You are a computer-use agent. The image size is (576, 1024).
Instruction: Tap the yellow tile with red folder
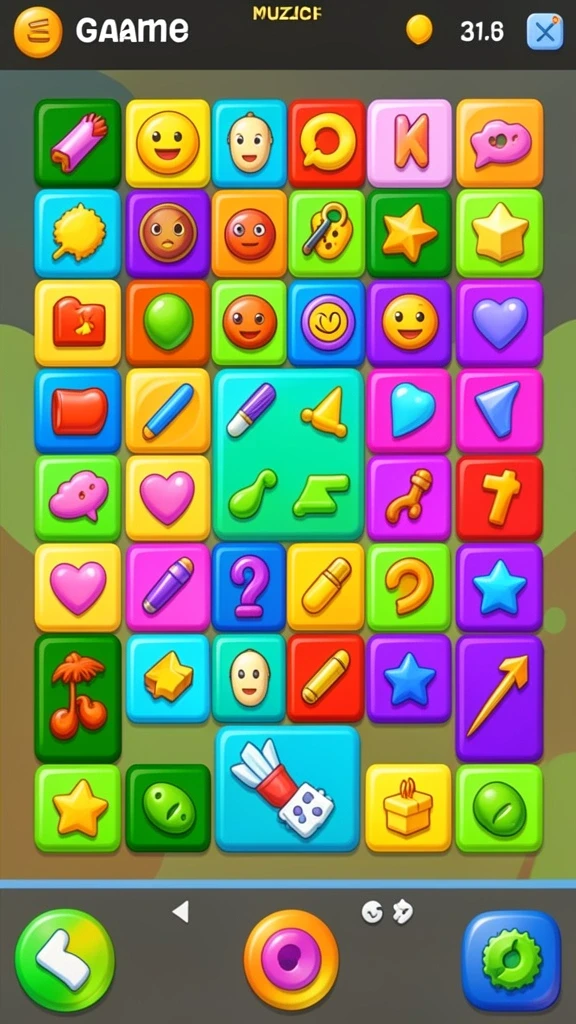pos(78,323)
